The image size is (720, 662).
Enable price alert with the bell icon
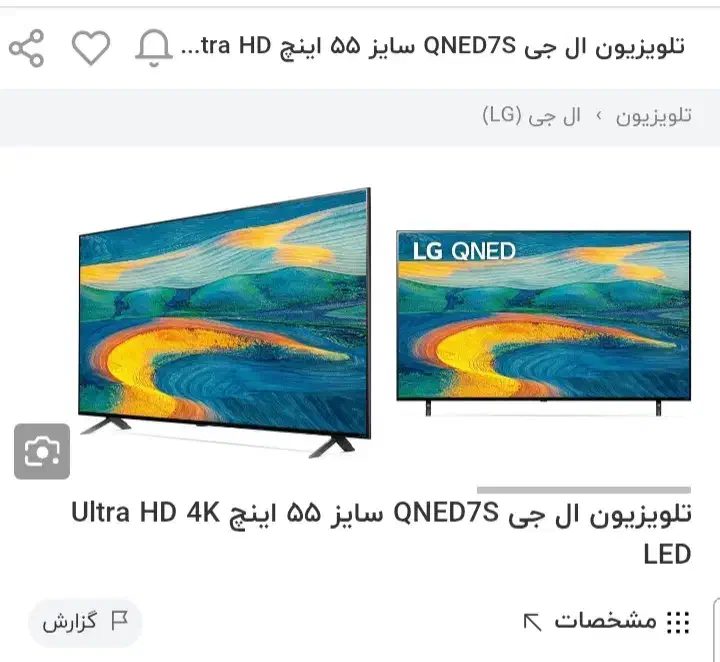(153, 48)
